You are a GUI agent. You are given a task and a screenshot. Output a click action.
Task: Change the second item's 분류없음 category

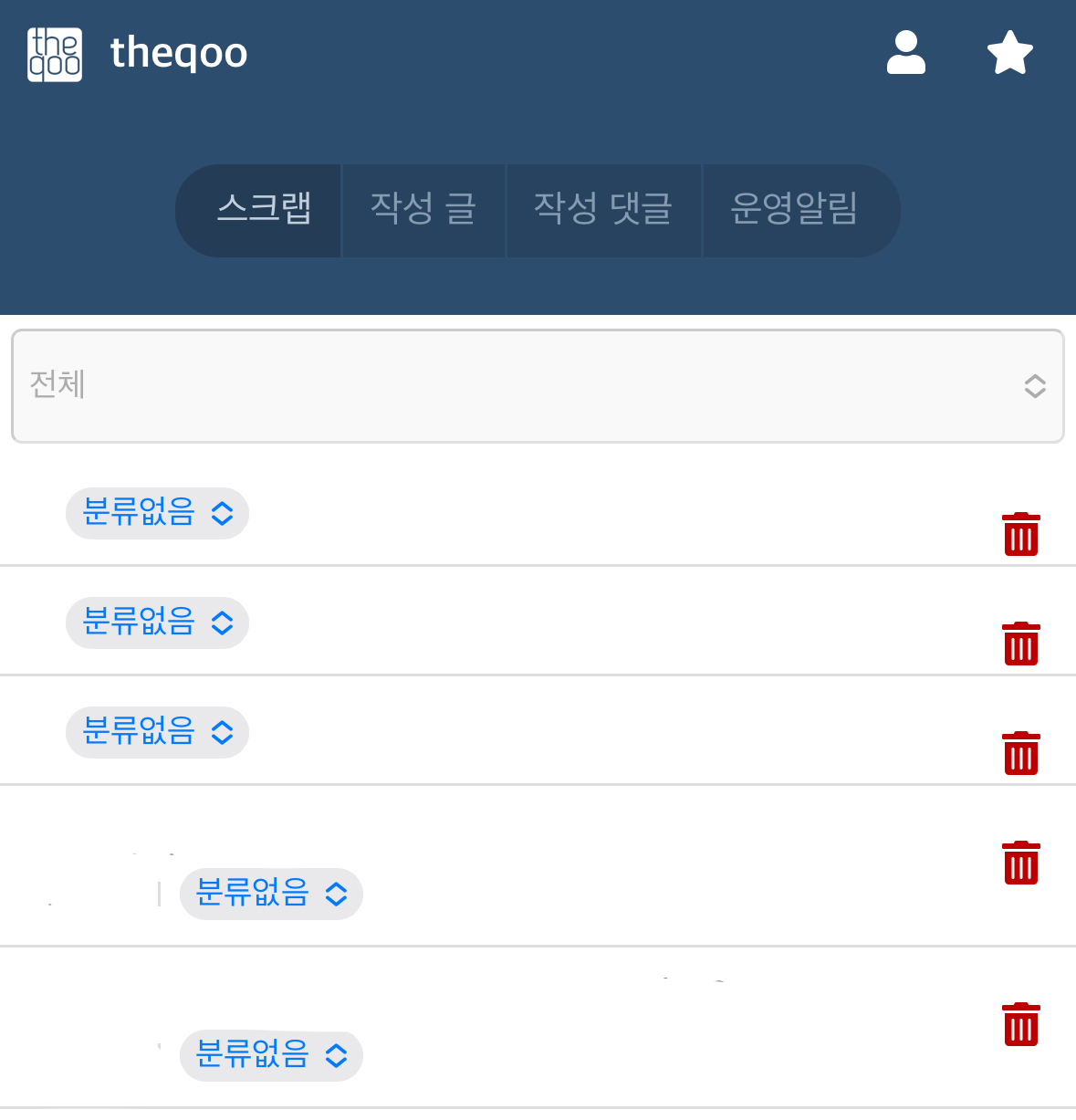coord(157,623)
